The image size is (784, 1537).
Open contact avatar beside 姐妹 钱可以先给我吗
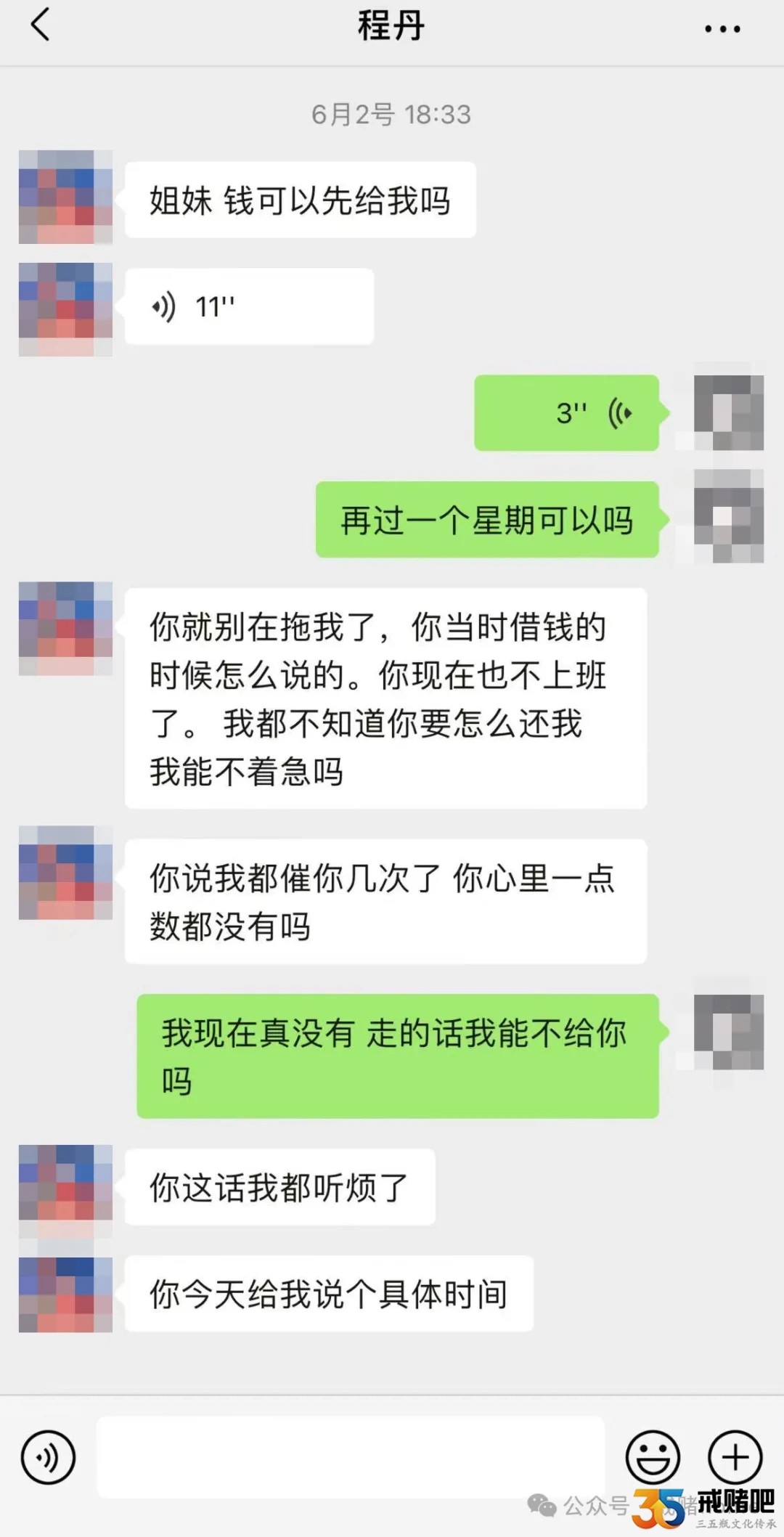click(x=65, y=197)
